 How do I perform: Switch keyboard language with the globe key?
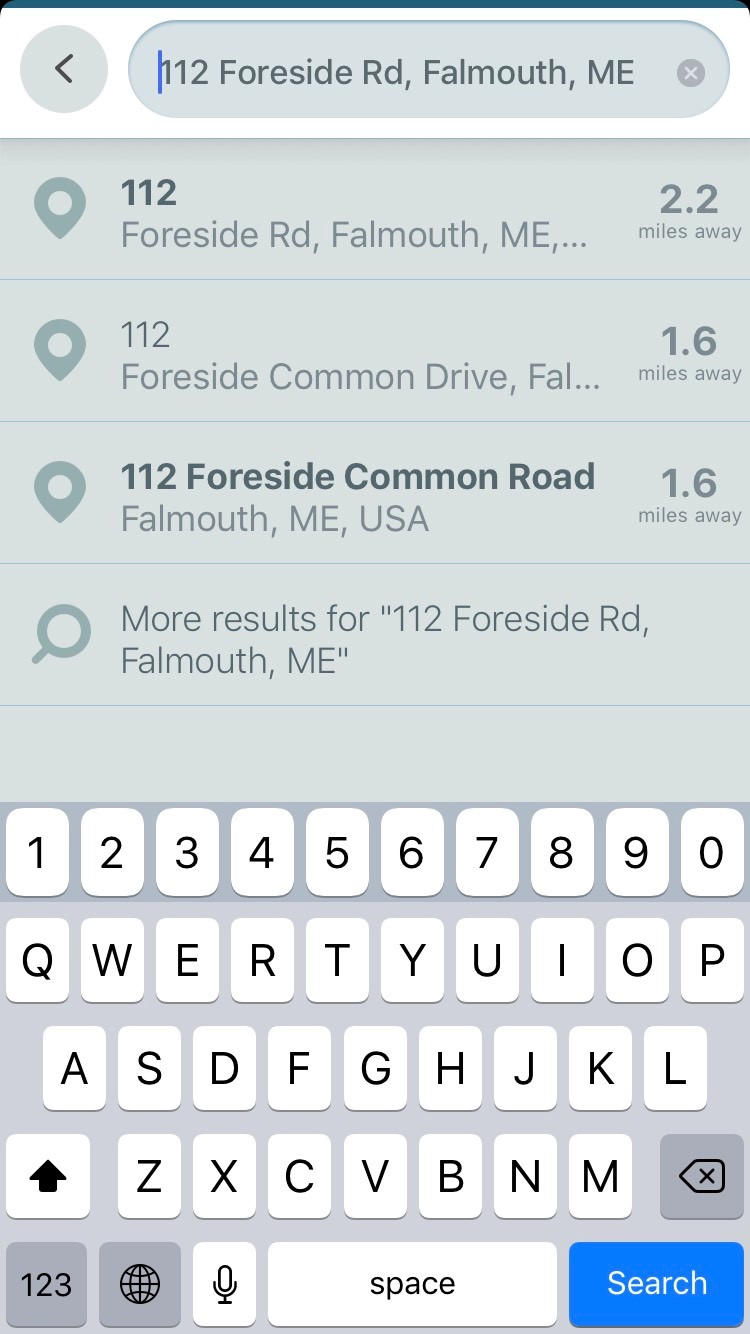(140, 1284)
